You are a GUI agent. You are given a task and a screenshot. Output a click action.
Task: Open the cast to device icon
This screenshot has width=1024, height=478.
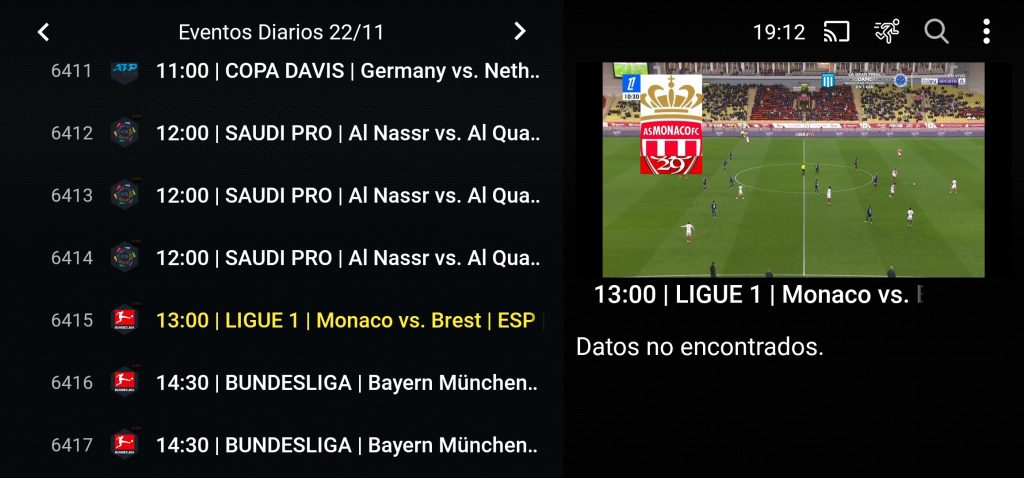(x=836, y=32)
